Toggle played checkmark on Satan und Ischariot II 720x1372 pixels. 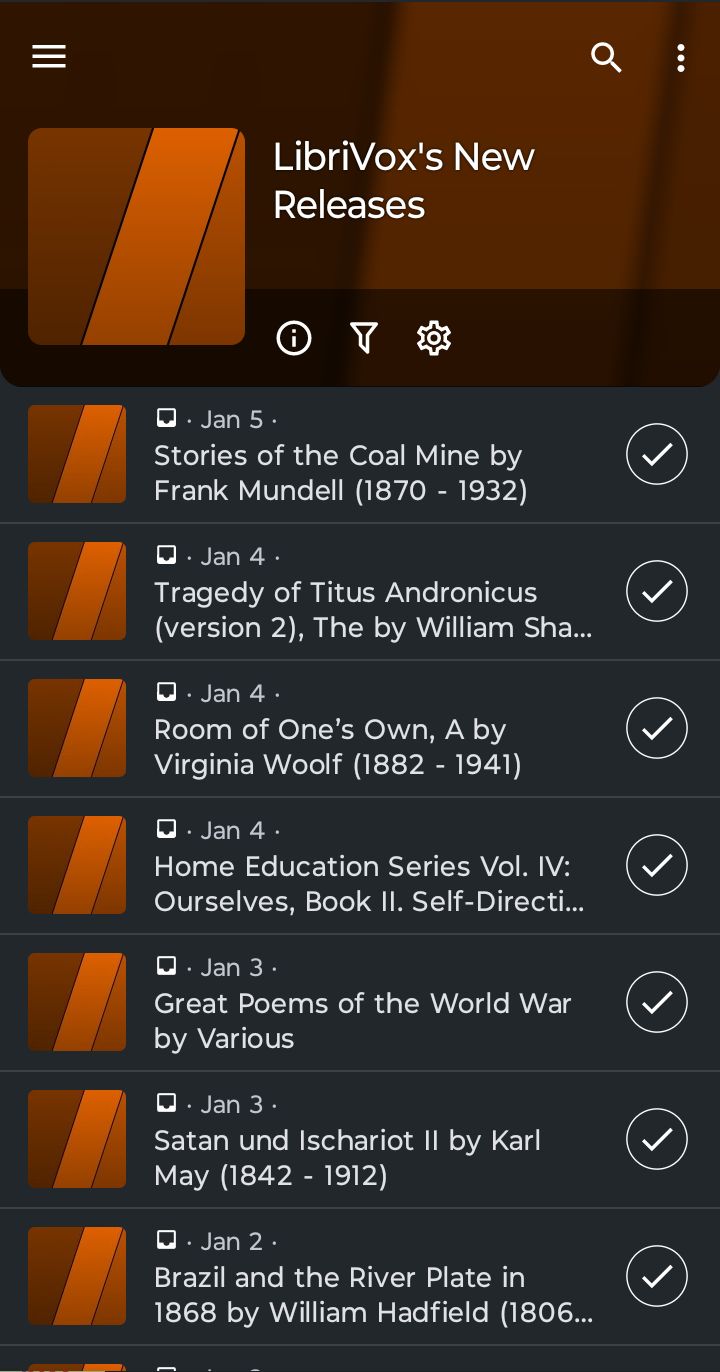coord(657,1139)
